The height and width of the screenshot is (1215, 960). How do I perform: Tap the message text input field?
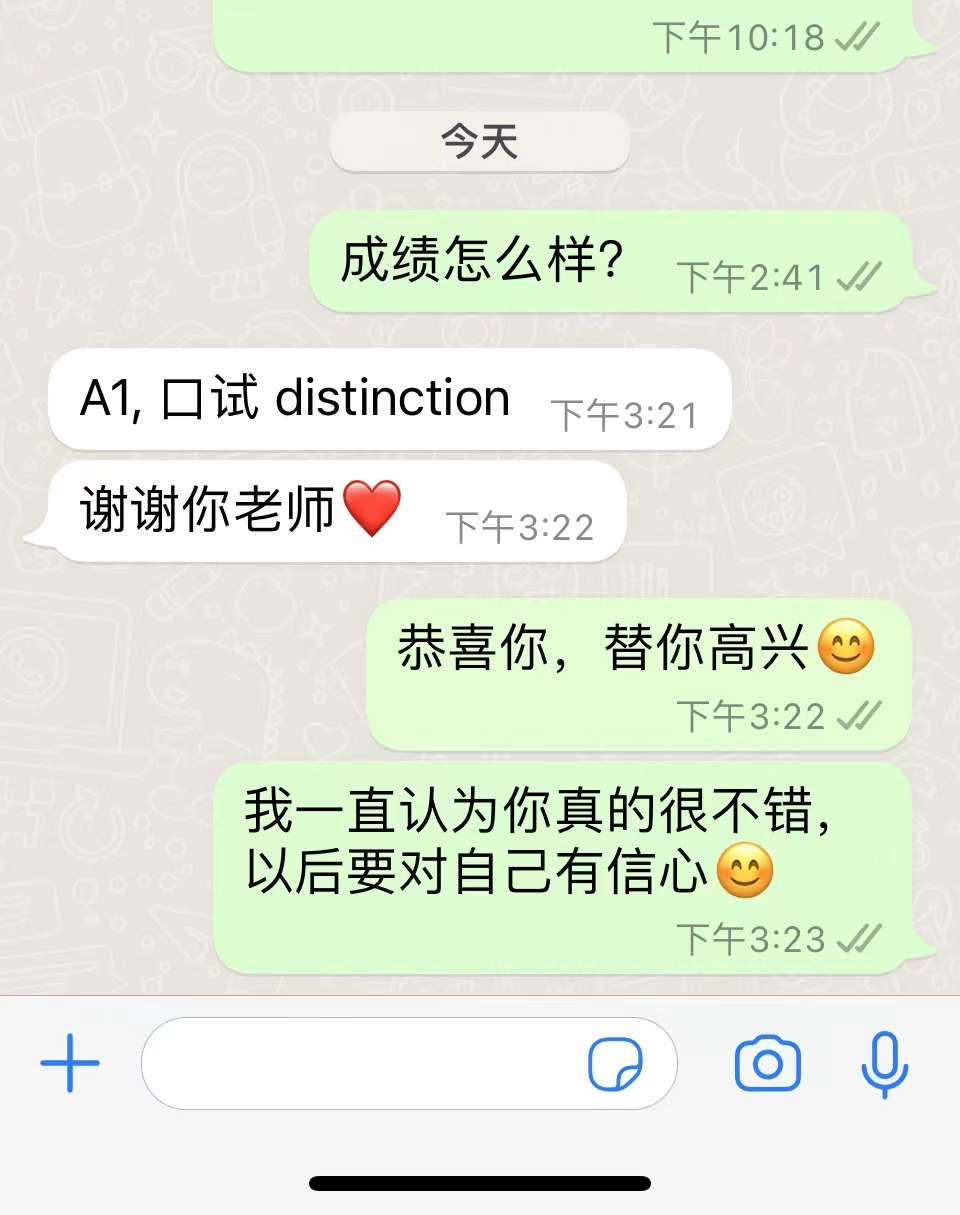point(360,1063)
